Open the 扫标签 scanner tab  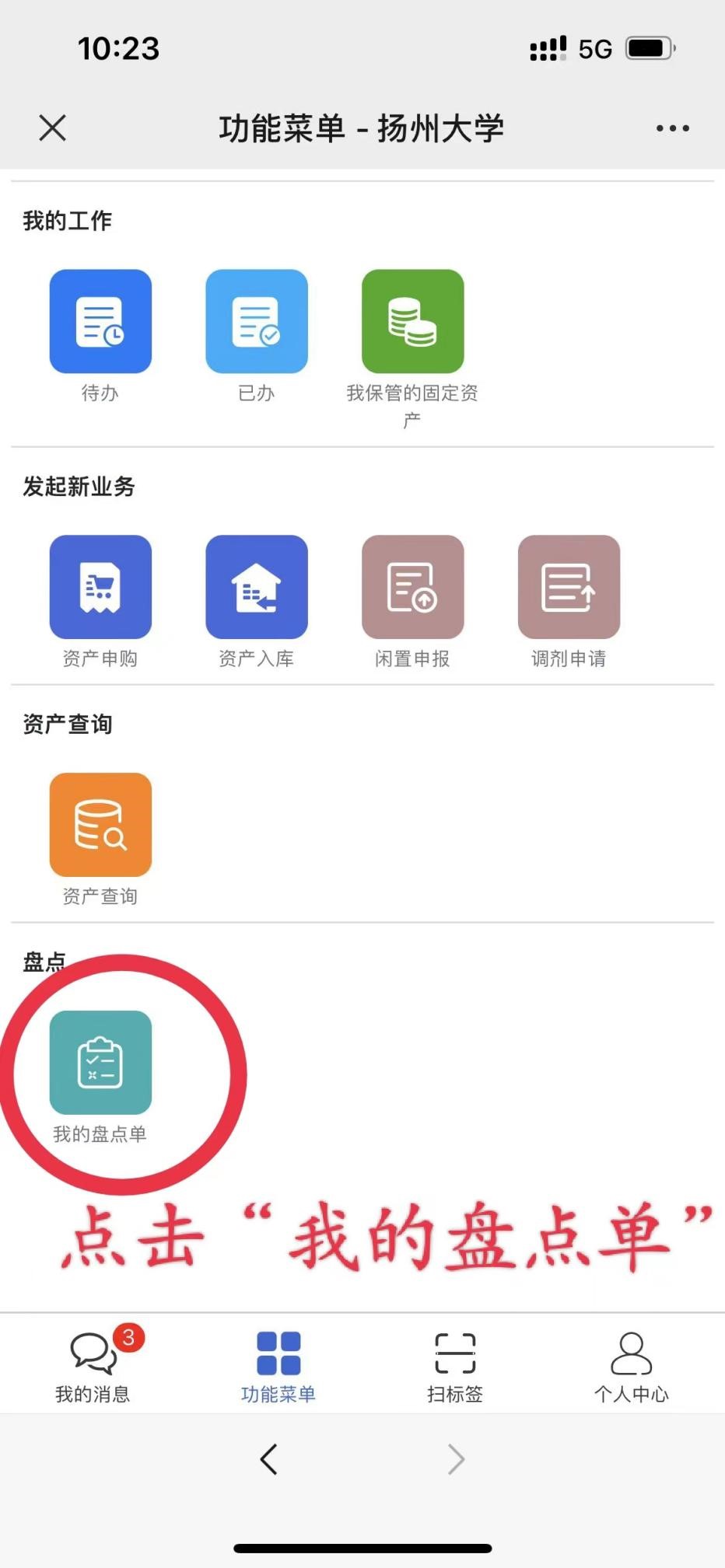(x=455, y=1365)
